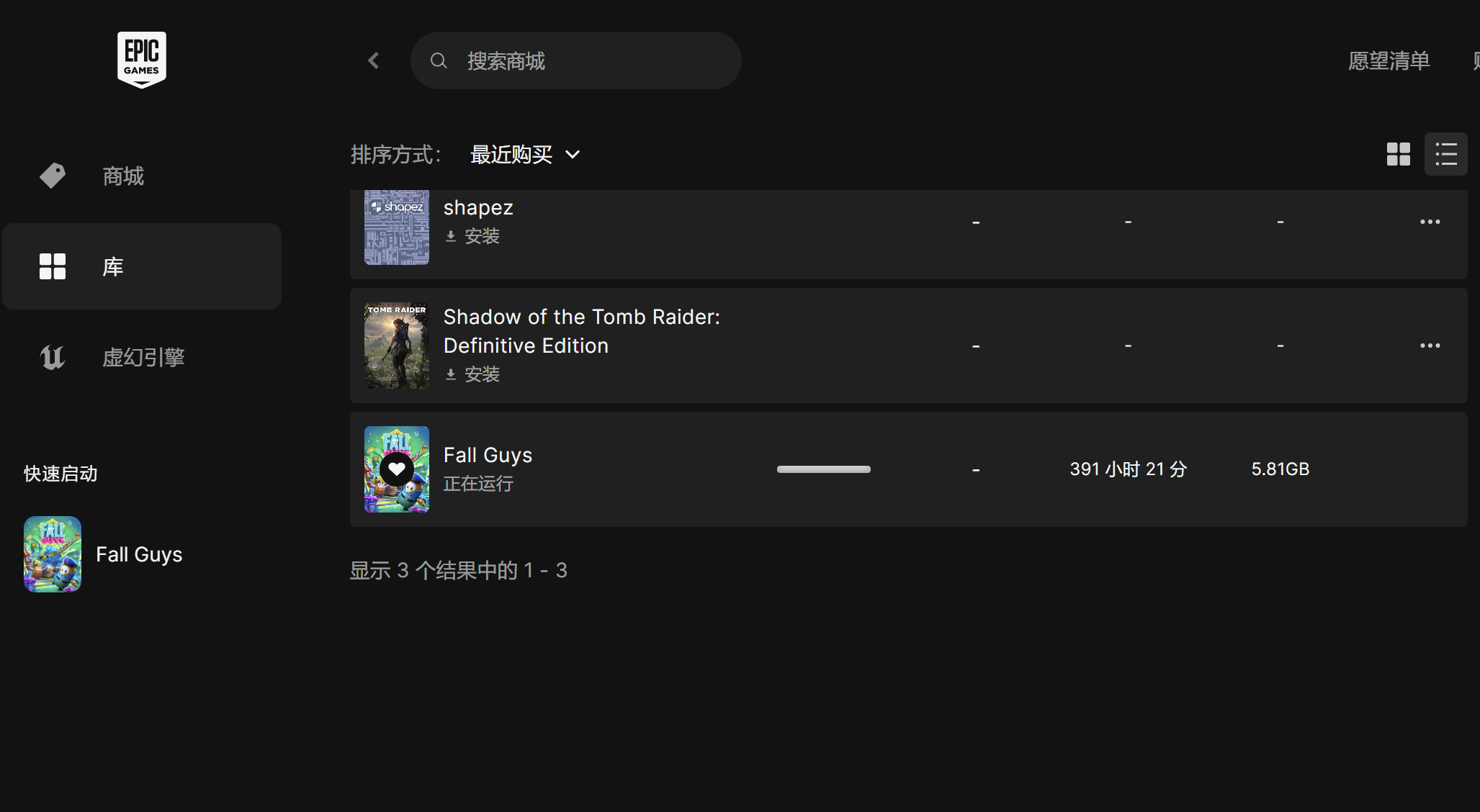Viewport: 1480px width, 812px height.
Task: Tap the heart icon on Fall Guys cover
Action: tap(397, 469)
